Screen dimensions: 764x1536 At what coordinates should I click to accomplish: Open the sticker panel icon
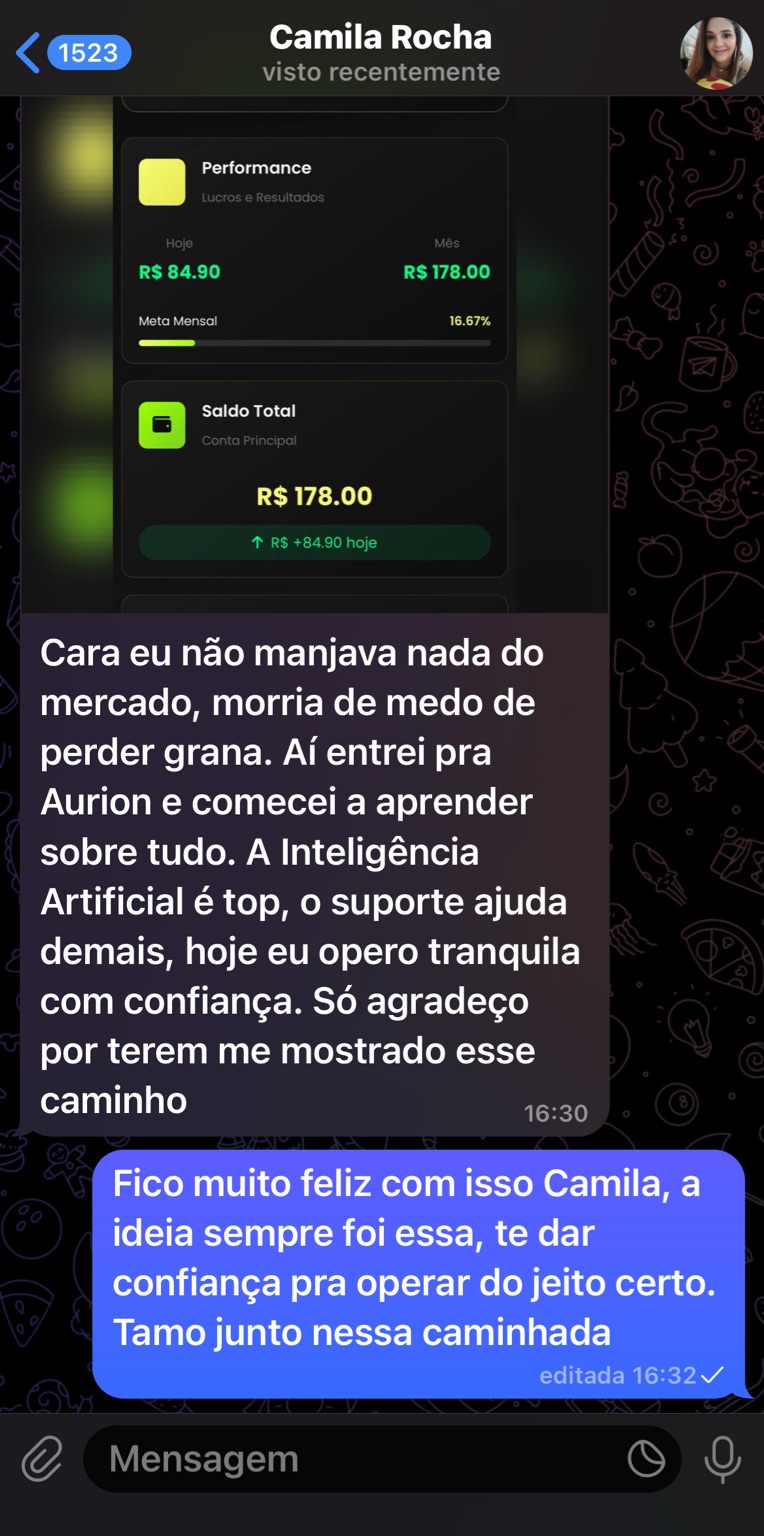(646, 1459)
